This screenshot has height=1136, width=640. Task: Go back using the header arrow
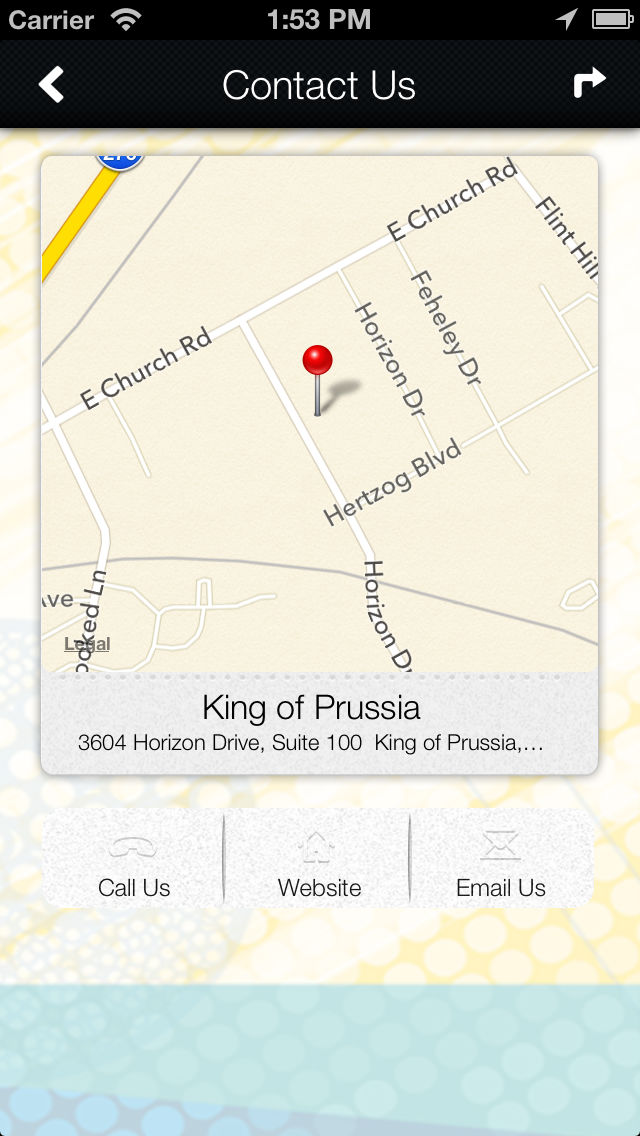[x=51, y=85]
